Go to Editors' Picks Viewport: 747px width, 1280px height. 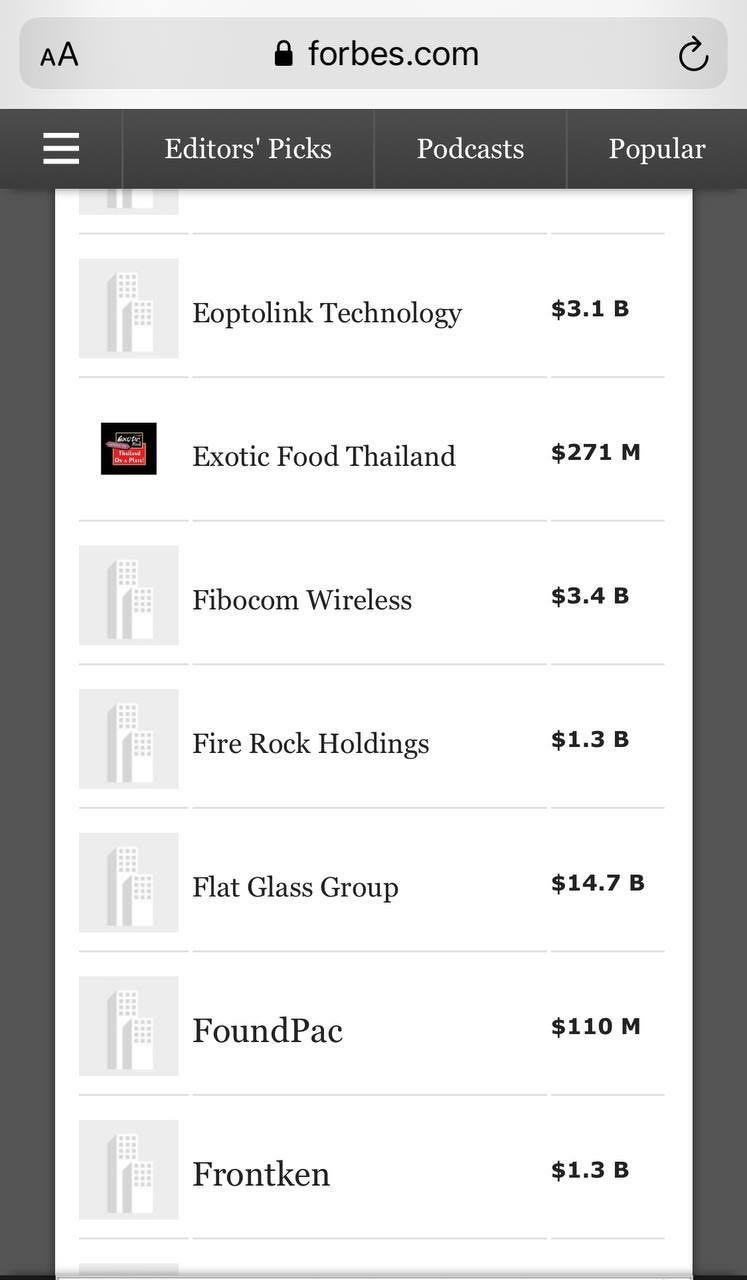pos(247,149)
